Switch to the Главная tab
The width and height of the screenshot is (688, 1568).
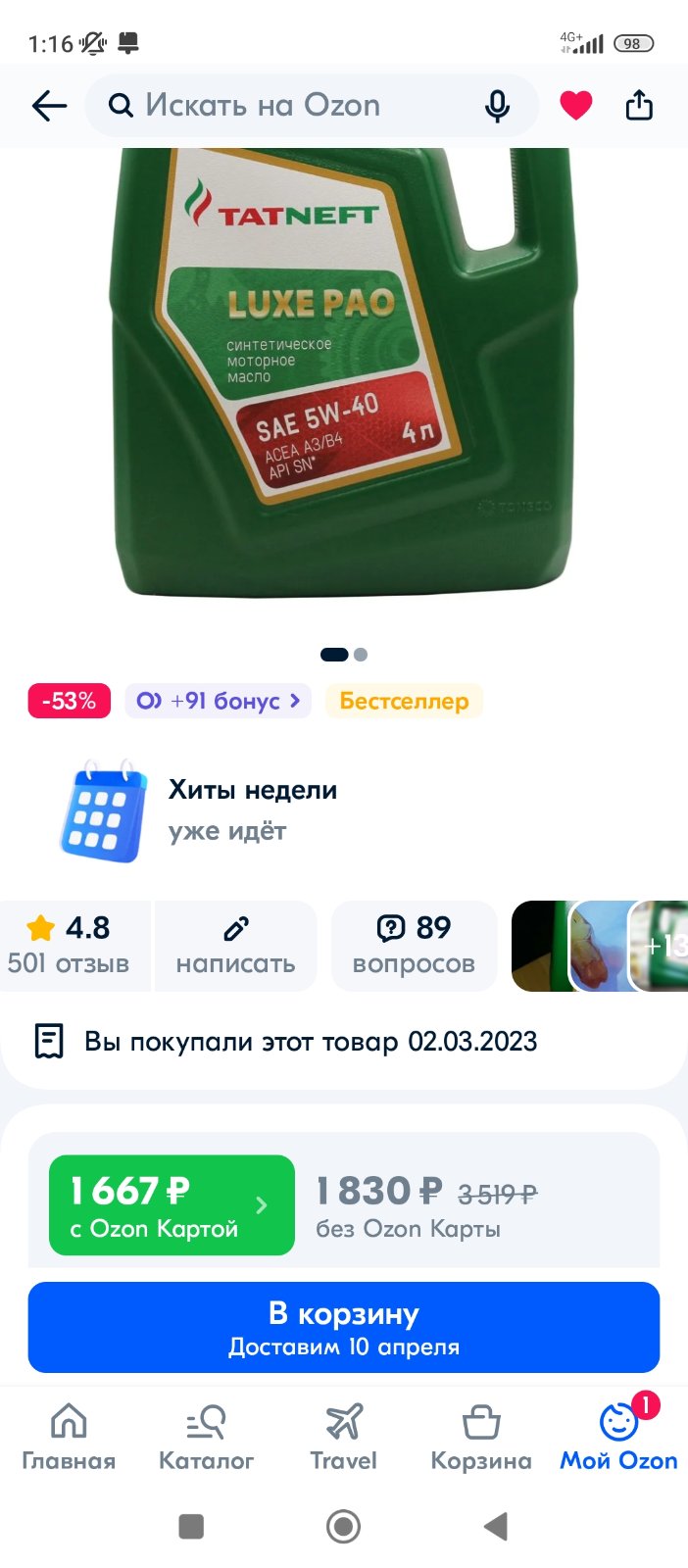coord(69,1437)
